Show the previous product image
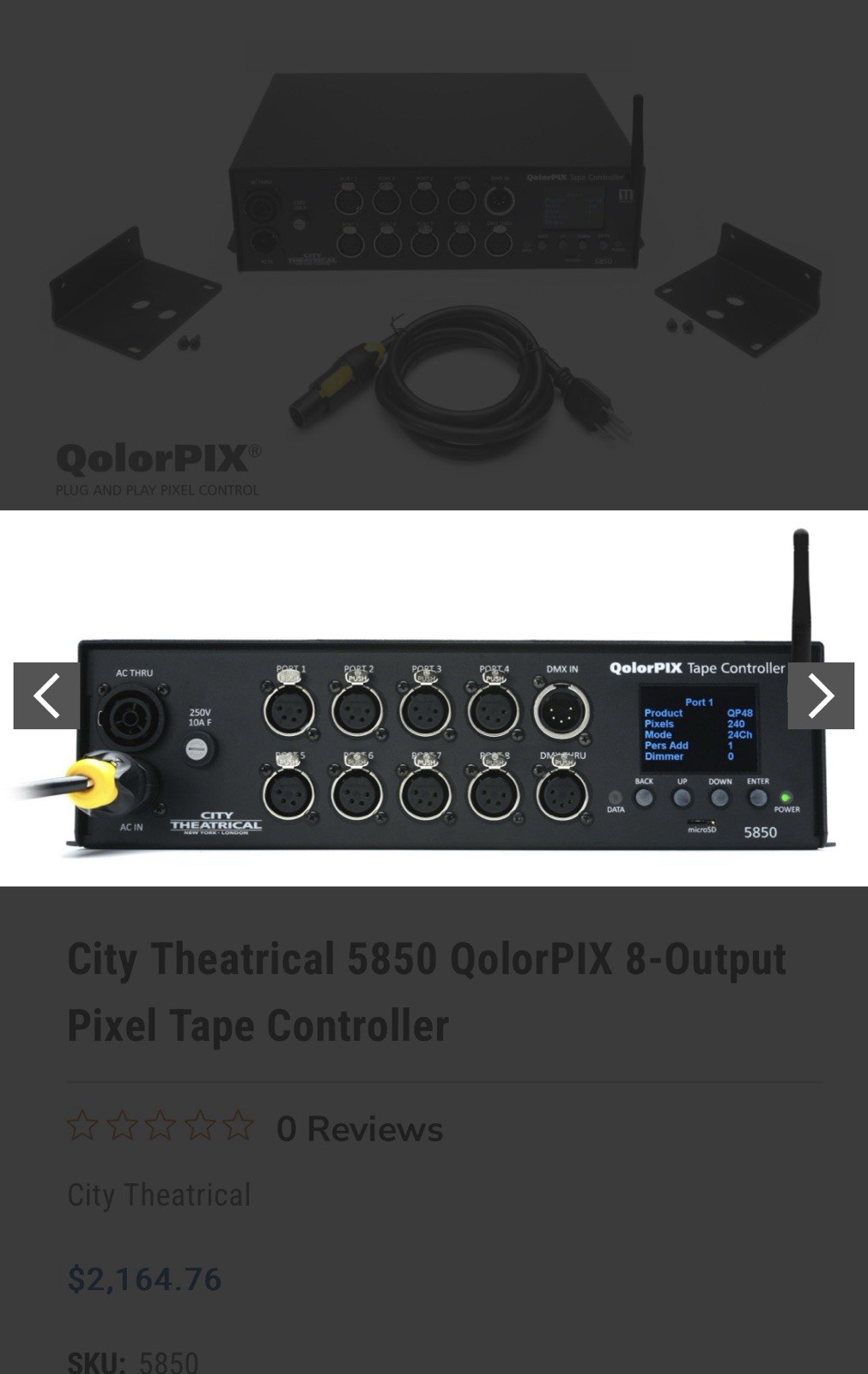 tap(46, 696)
